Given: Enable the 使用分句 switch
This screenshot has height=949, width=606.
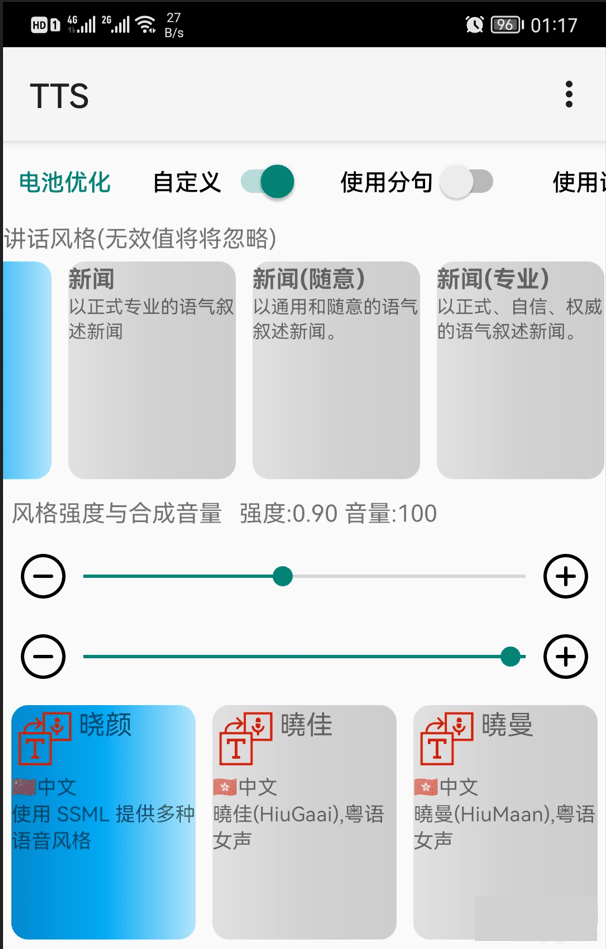Looking at the screenshot, I should [467, 182].
